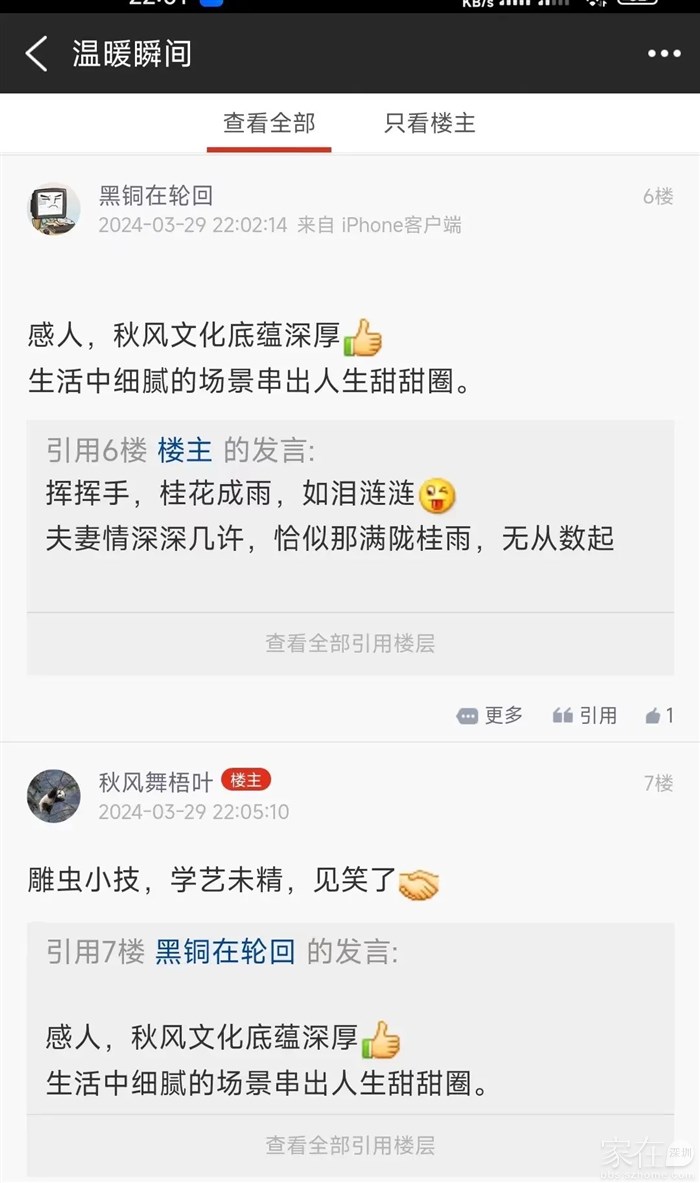
Task: Open 秋风舞梧叶's avatar profile
Action: [x=54, y=796]
